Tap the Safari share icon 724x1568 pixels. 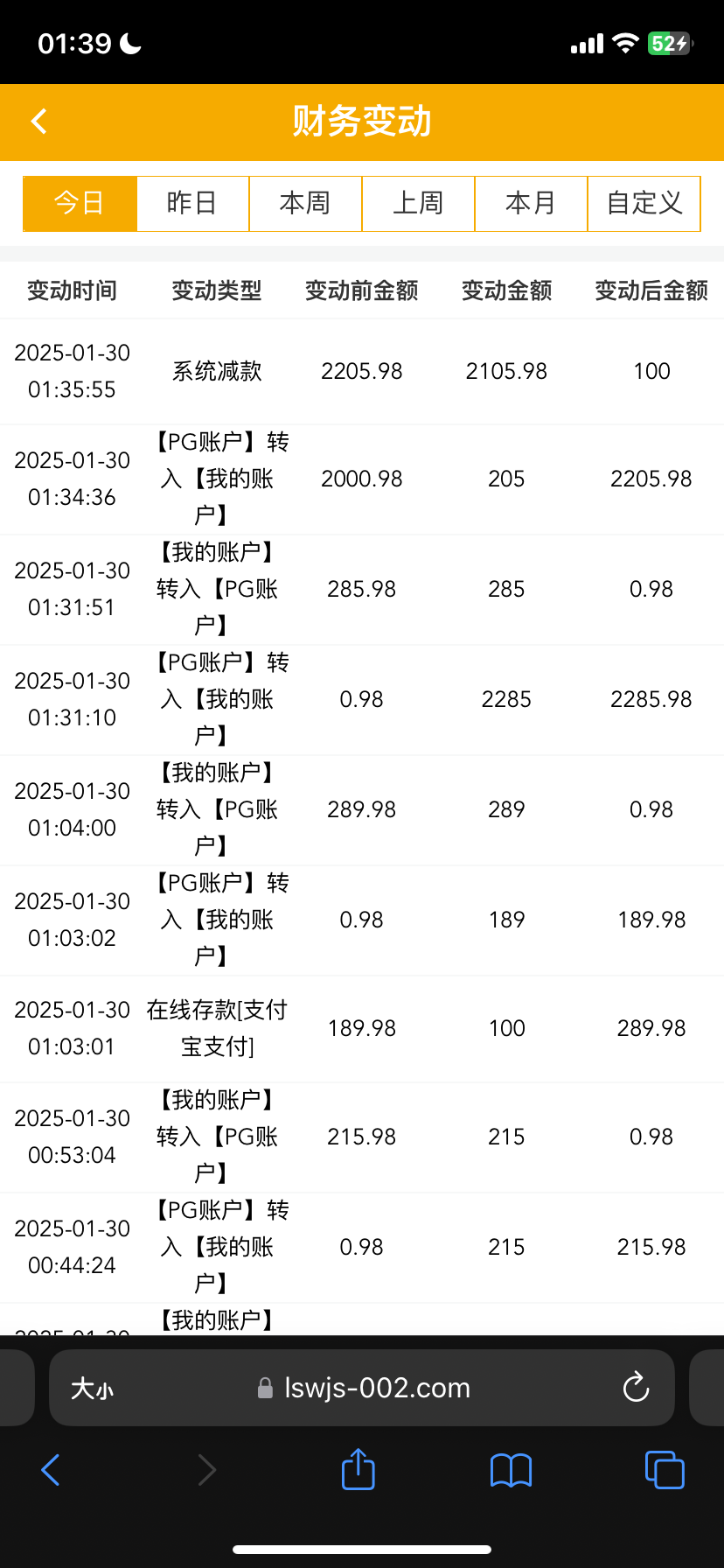pyautogui.click(x=357, y=1470)
